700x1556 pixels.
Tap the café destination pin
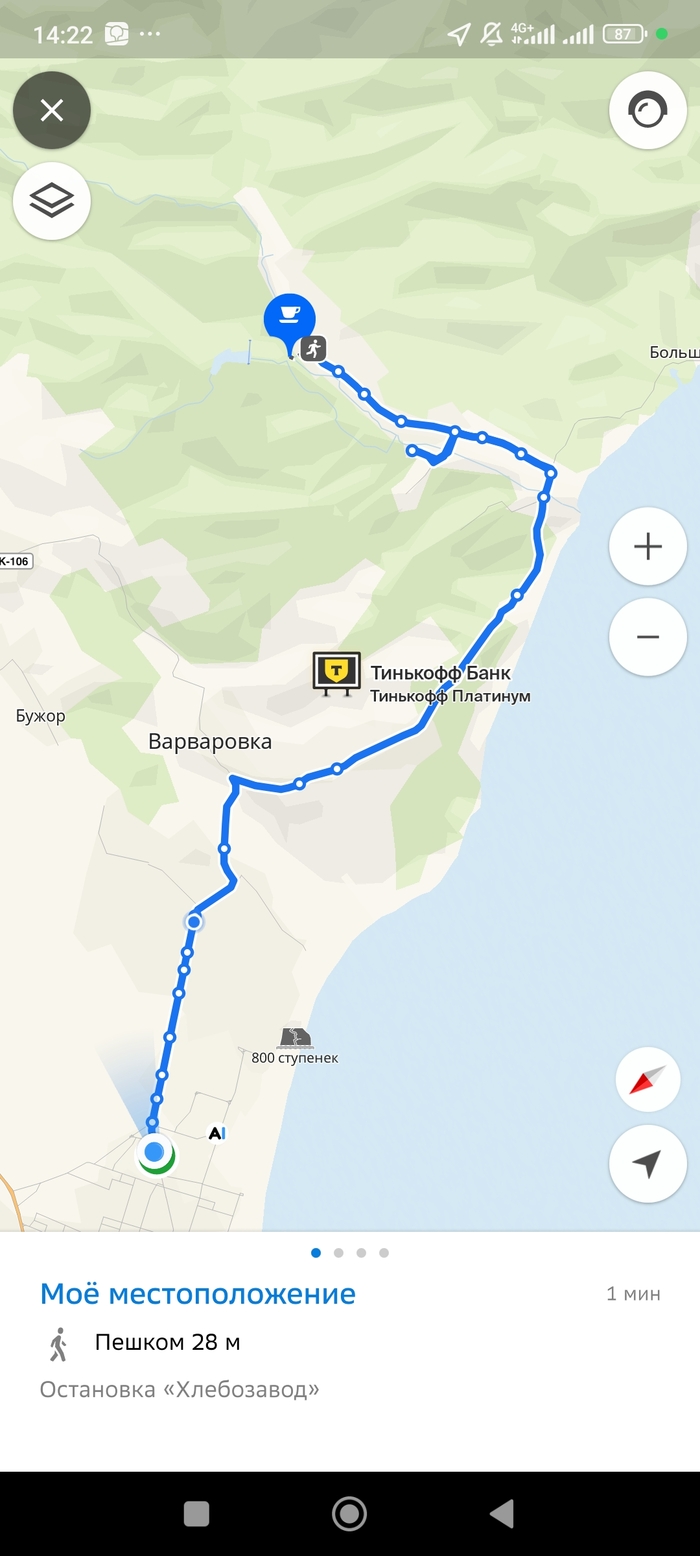click(289, 317)
